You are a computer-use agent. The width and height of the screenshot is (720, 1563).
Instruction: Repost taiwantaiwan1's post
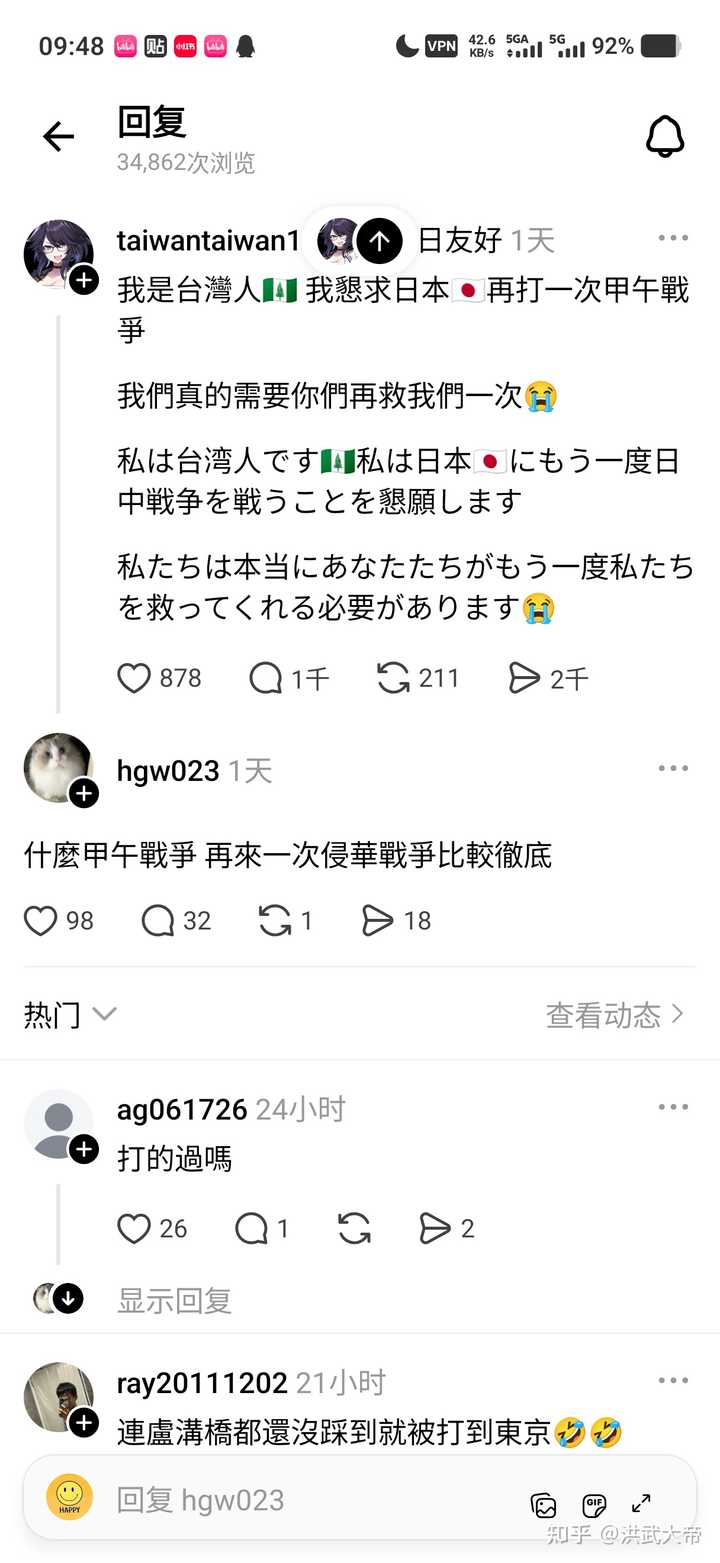pyautogui.click(x=393, y=678)
